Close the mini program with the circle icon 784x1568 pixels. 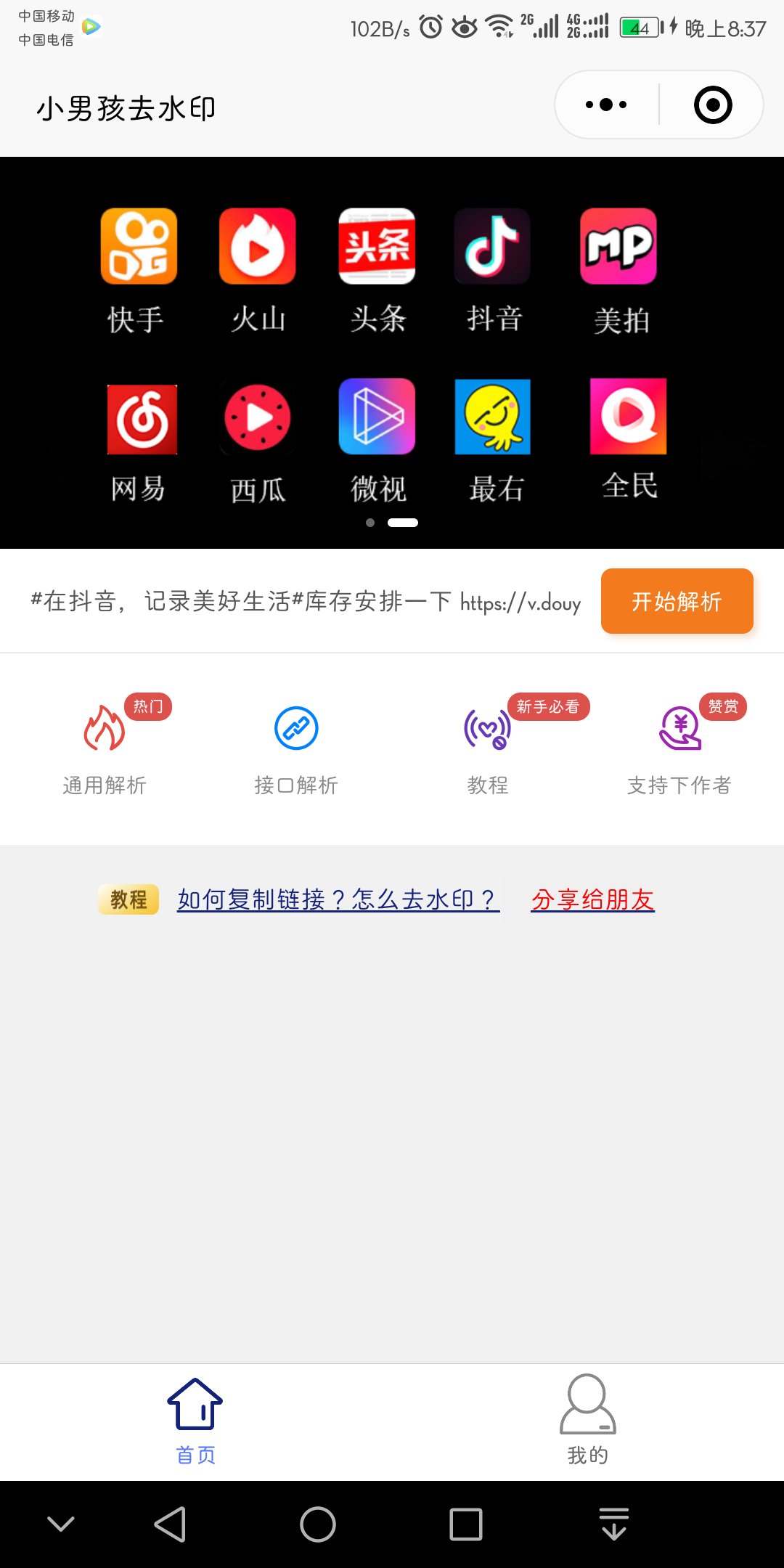pyautogui.click(x=713, y=105)
